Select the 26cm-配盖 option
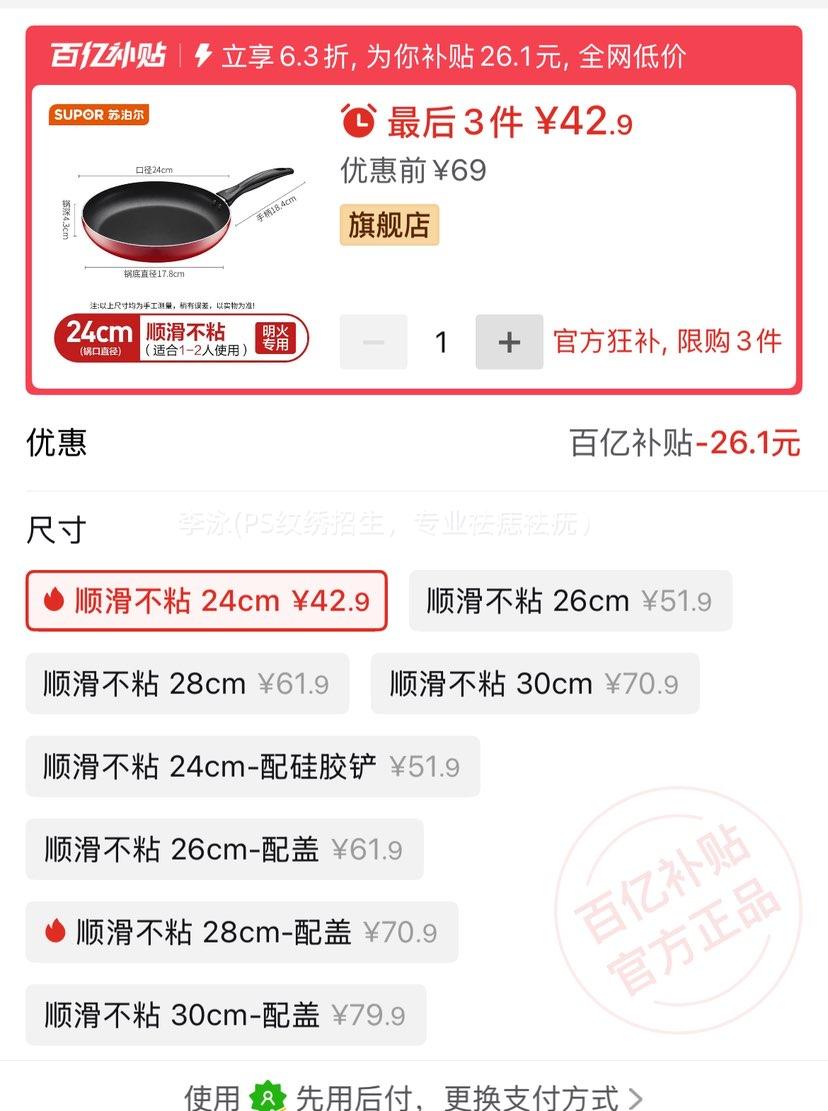This screenshot has width=828, height=1111. point(225,850)
